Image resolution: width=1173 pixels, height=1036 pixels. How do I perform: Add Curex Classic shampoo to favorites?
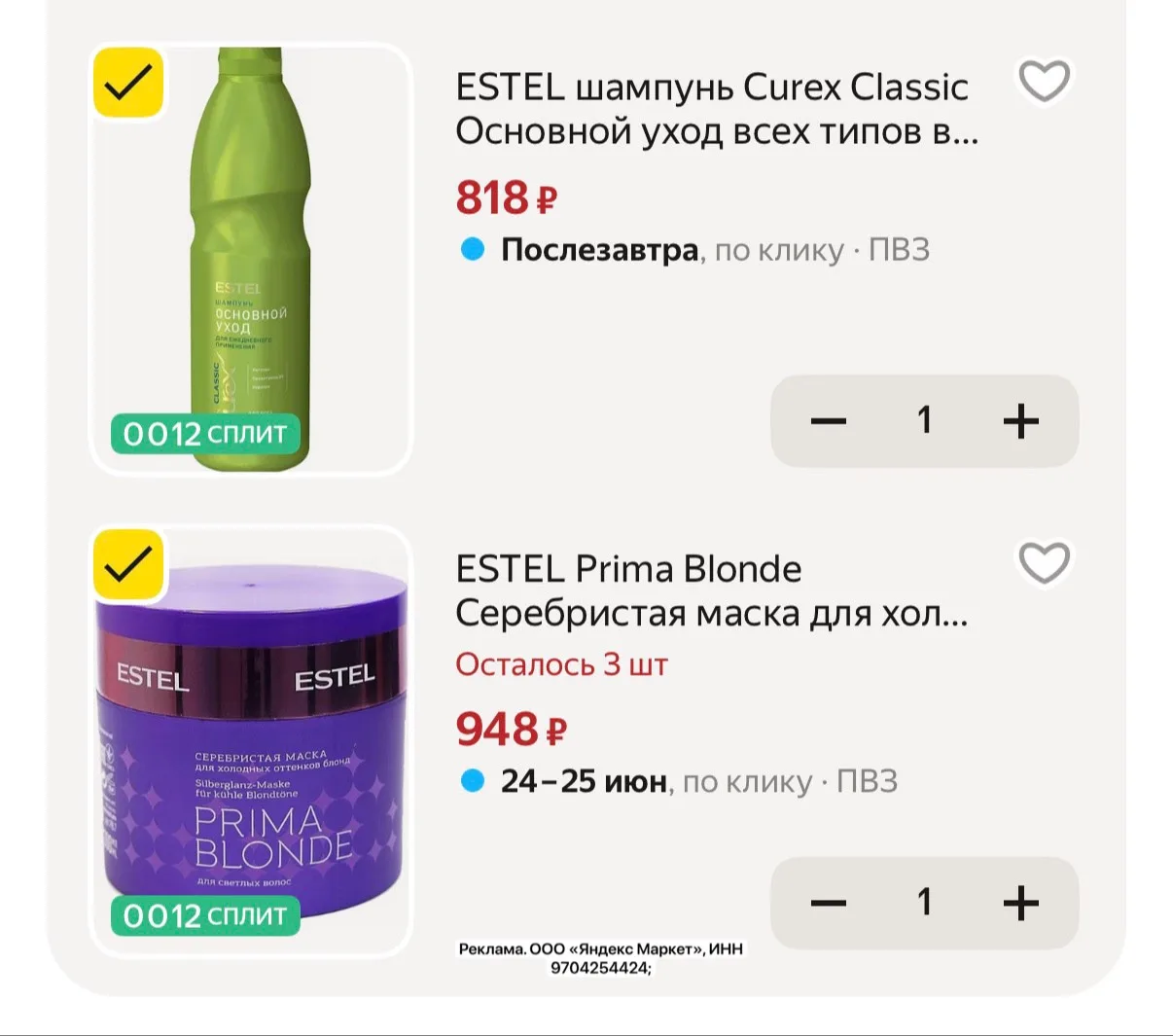pyautogui.click(x=1044, y=81)
